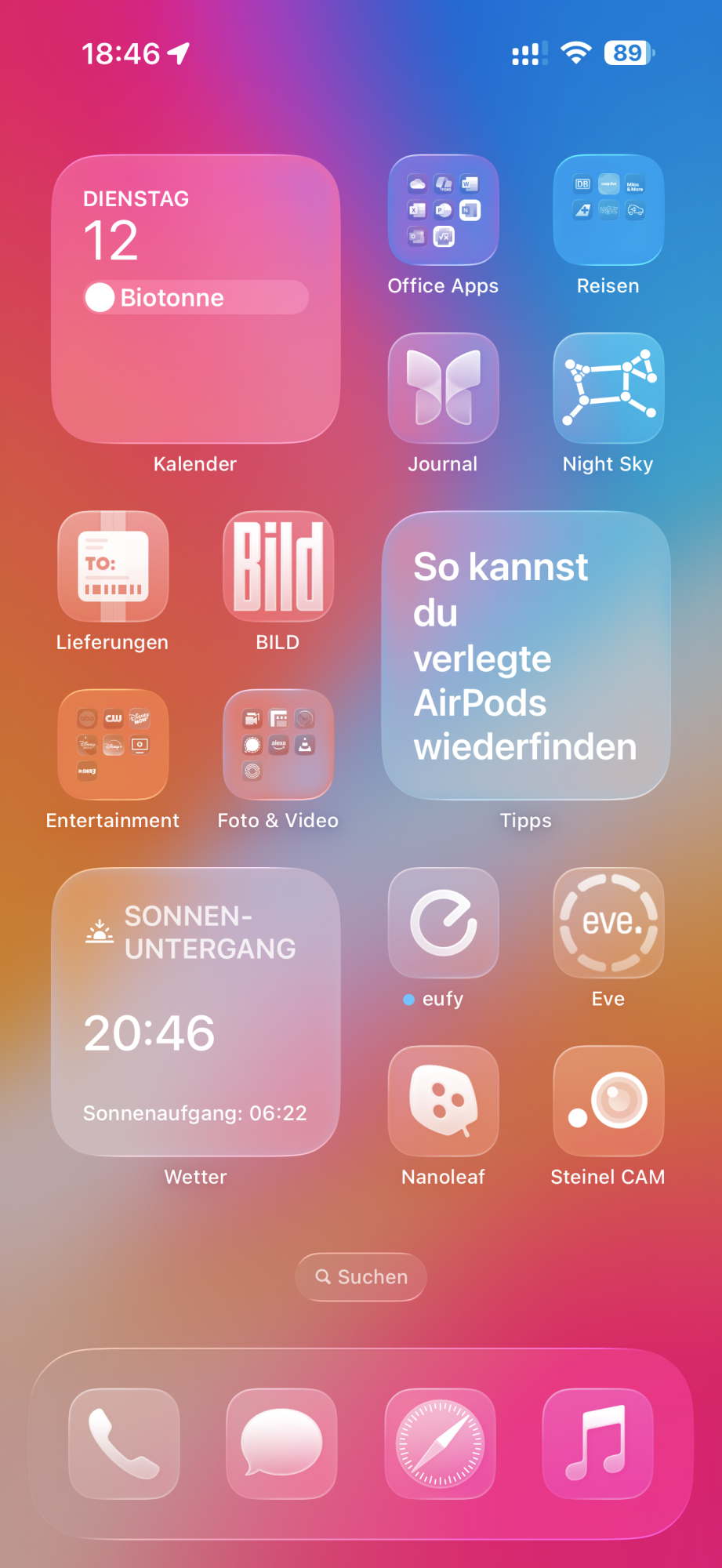This screenshot has height=1568, width=722.
Task: Open the Tipps widget about AirPods
Action: point(525,655)
